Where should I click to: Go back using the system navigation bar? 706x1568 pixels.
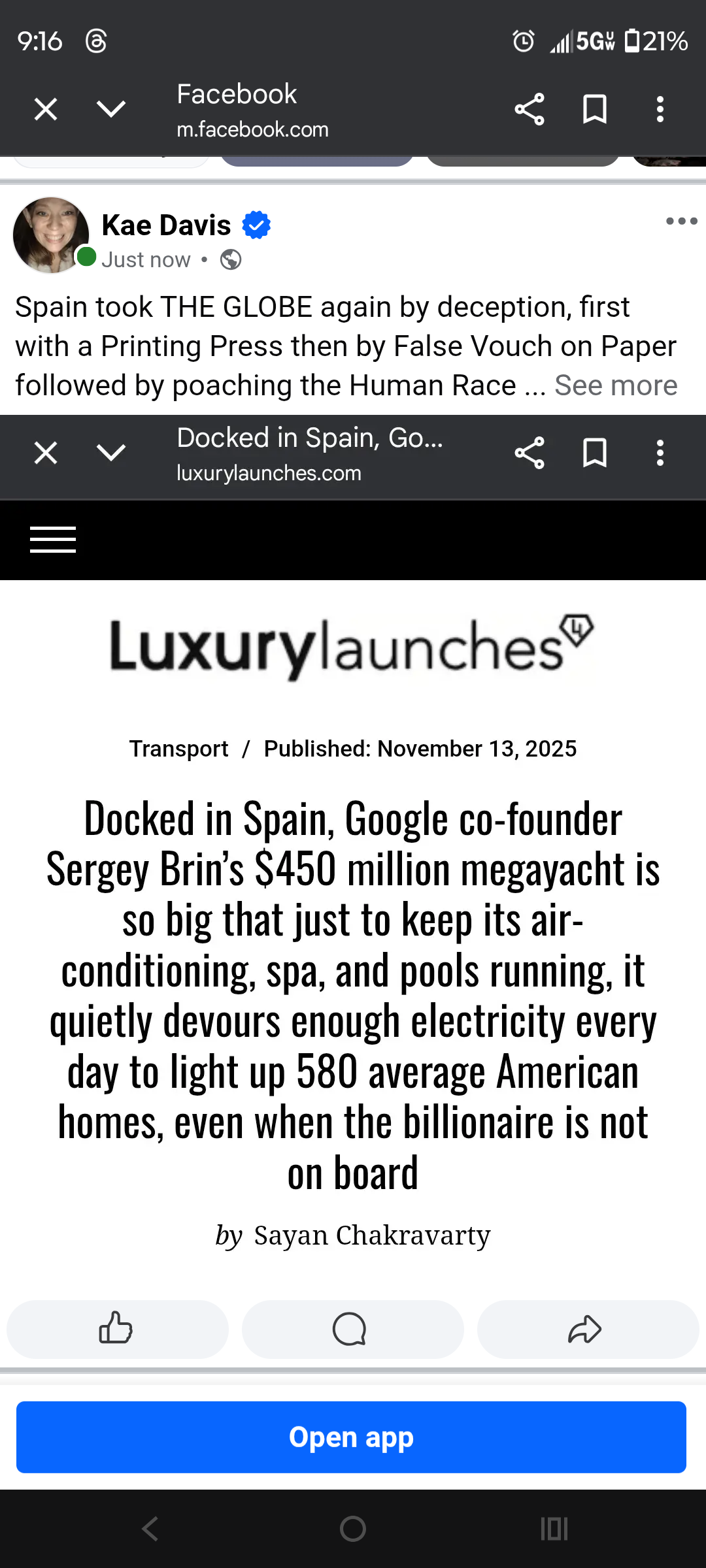coord(150,1529)
